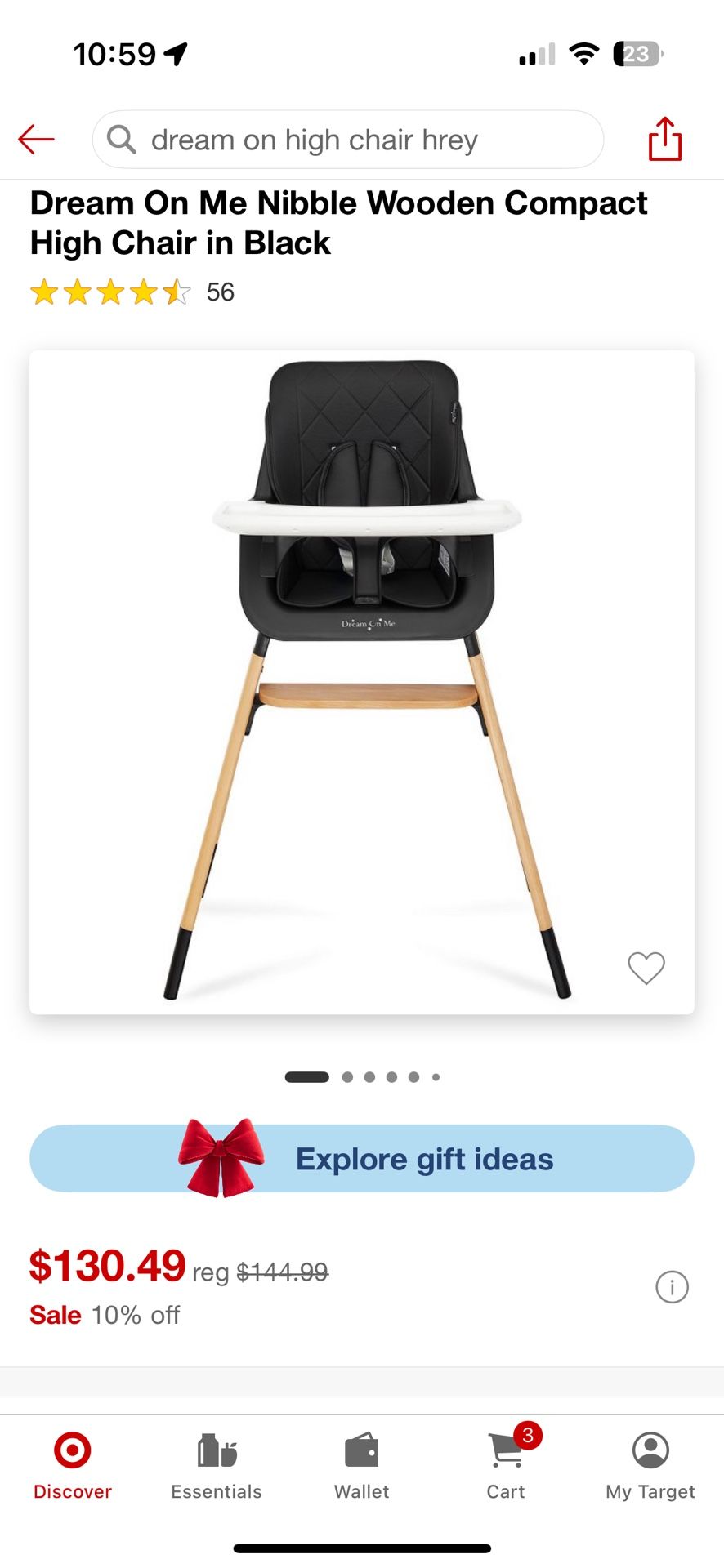Select the last image carousel dot

(436, 1076)
